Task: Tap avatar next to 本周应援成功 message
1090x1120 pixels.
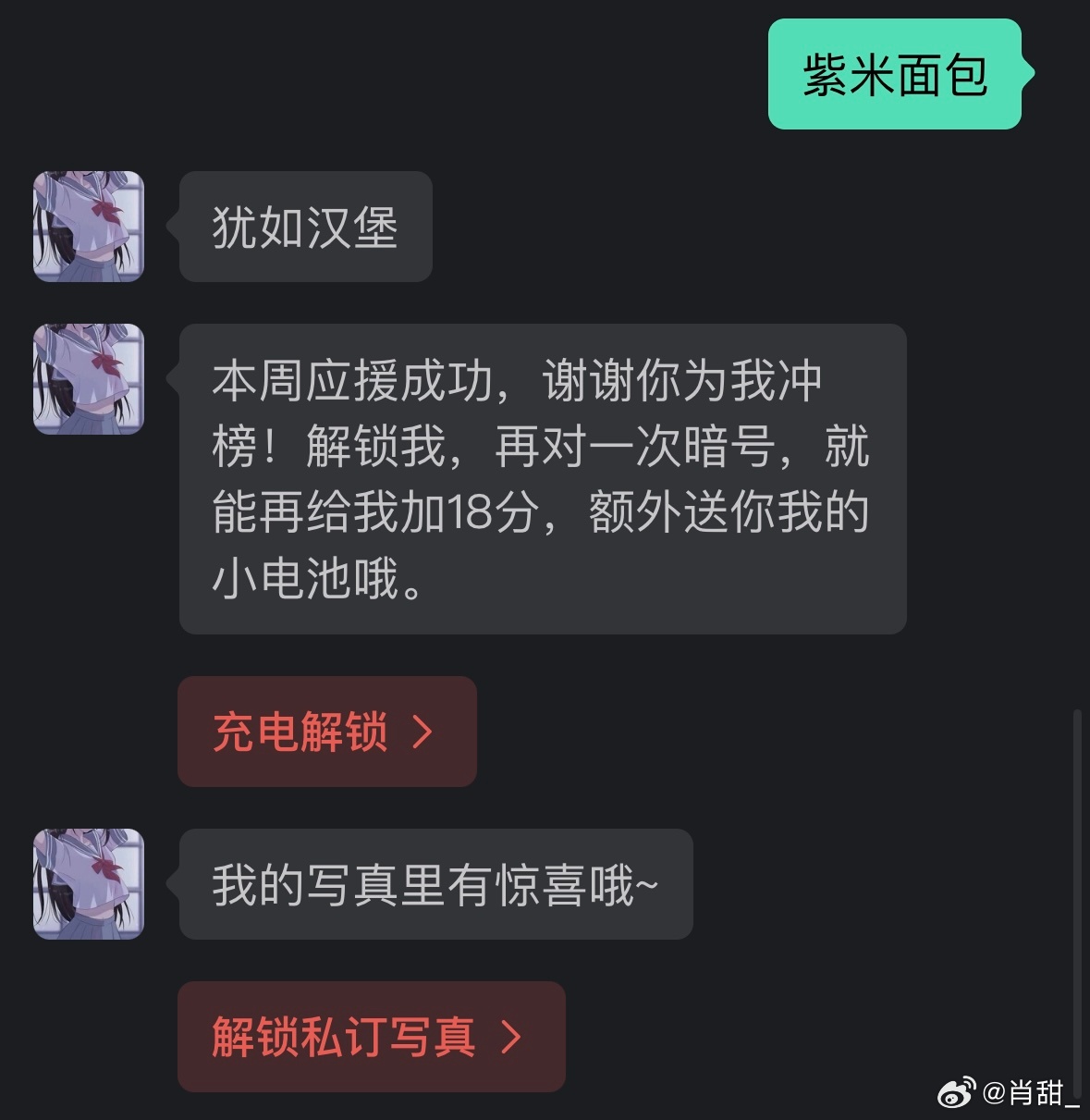Action: click(89, 379)
